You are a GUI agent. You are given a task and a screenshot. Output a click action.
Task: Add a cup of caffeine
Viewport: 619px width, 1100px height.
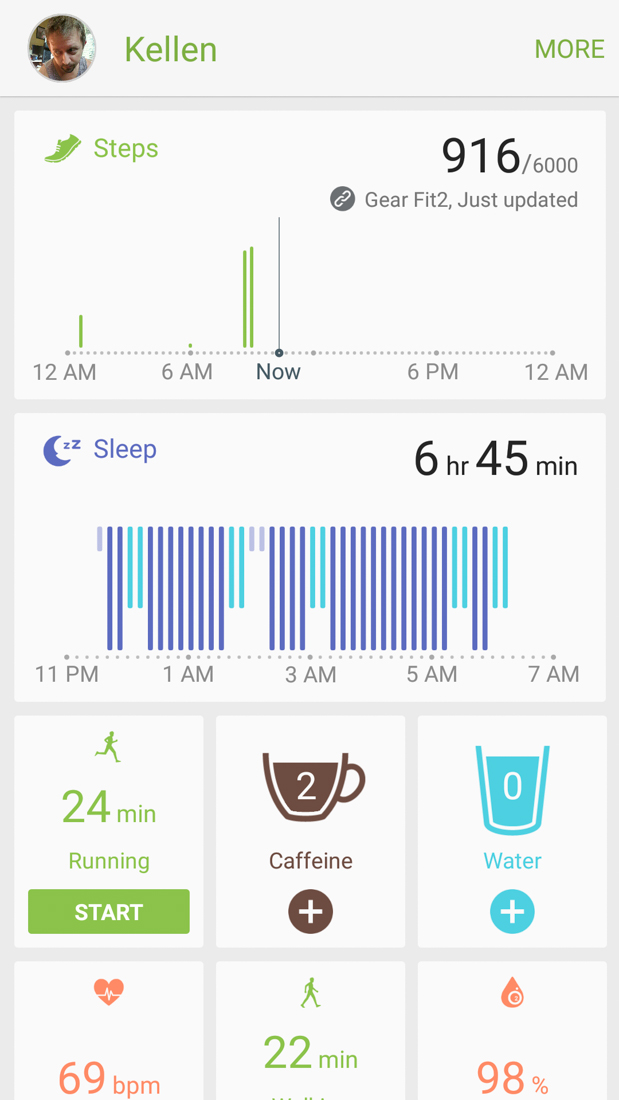(x=310, y=912)
